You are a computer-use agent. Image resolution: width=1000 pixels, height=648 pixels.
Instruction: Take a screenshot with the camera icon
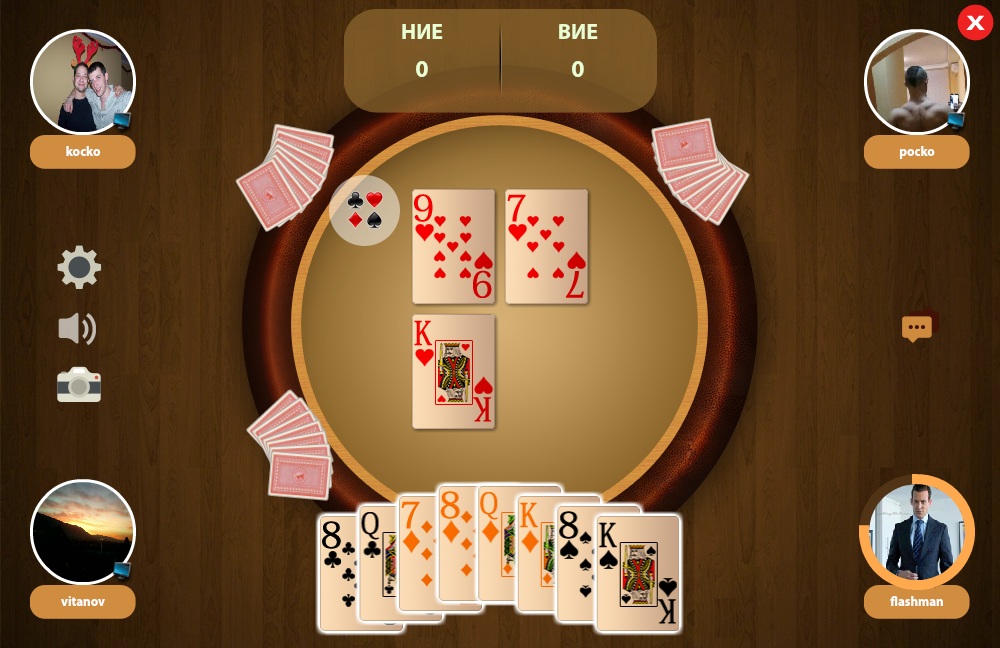tap(79, 385)
